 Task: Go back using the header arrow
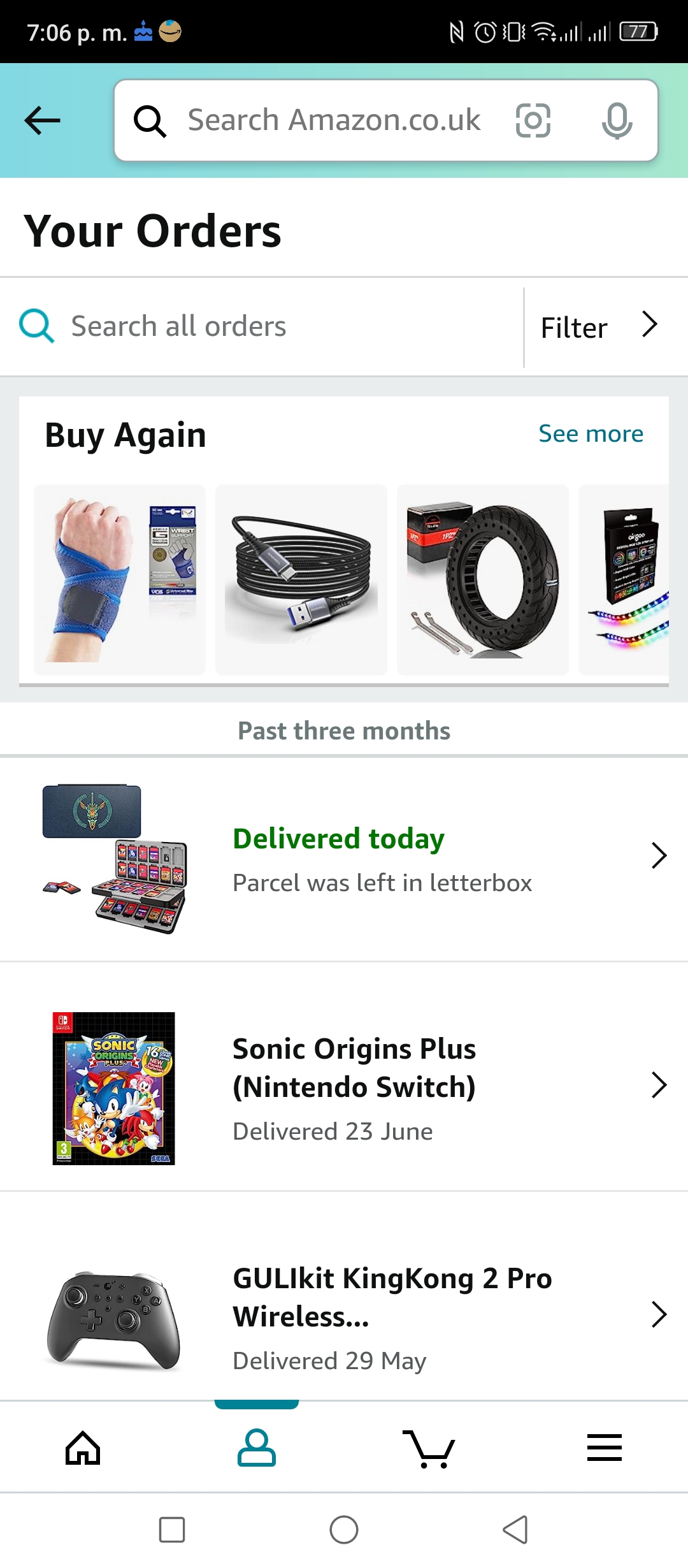coord(42,120)
